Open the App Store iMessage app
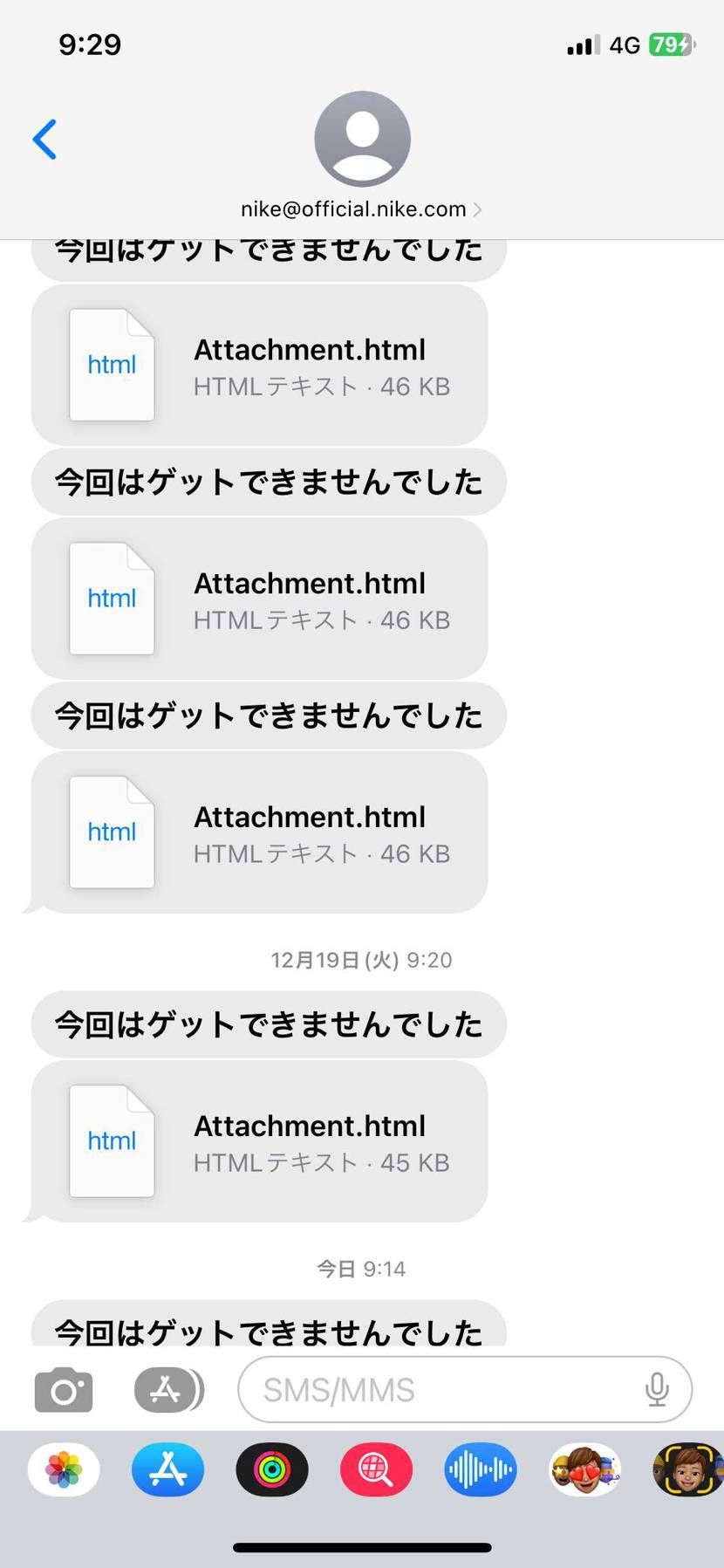 [x=167, y=1470]
